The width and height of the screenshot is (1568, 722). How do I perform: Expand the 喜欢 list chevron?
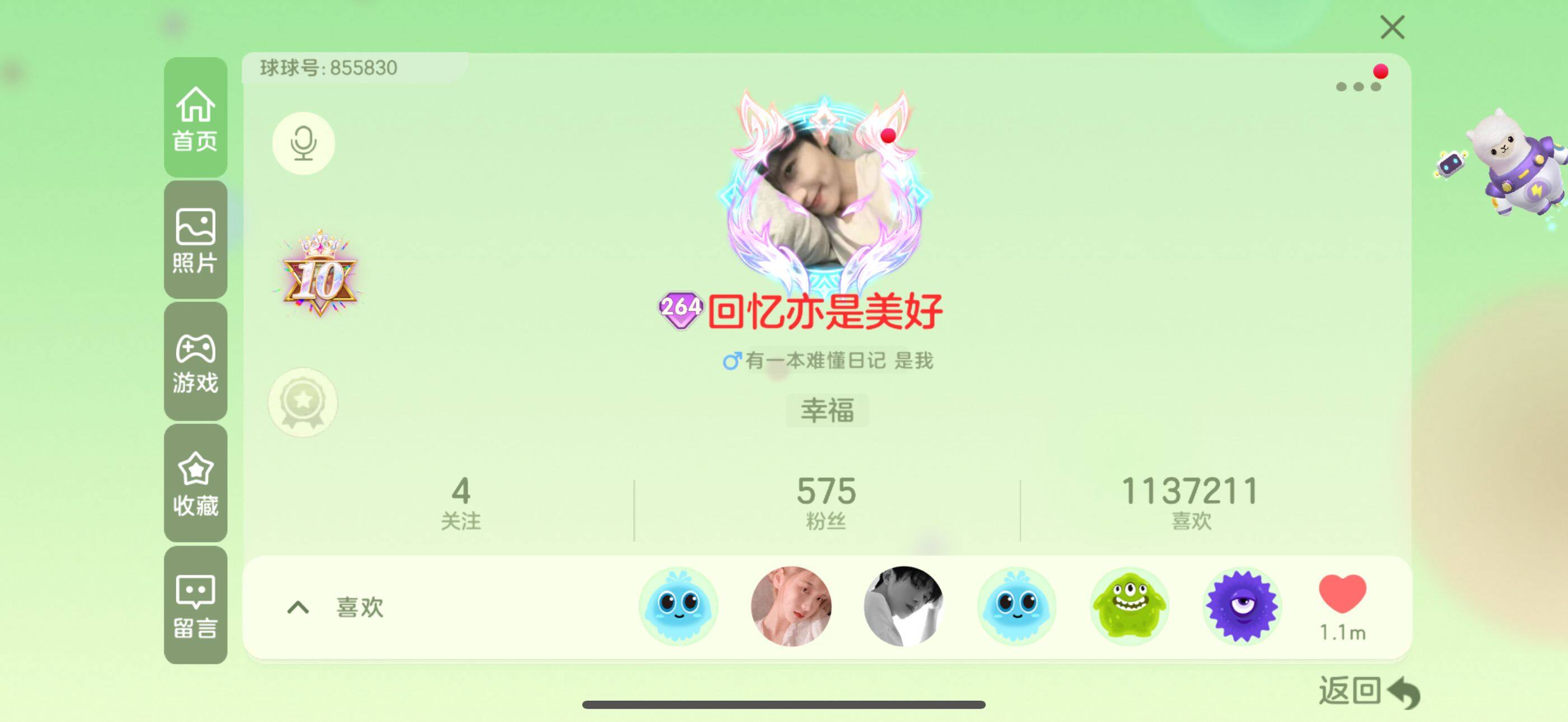pyautogui.click(x=298, y=607)
